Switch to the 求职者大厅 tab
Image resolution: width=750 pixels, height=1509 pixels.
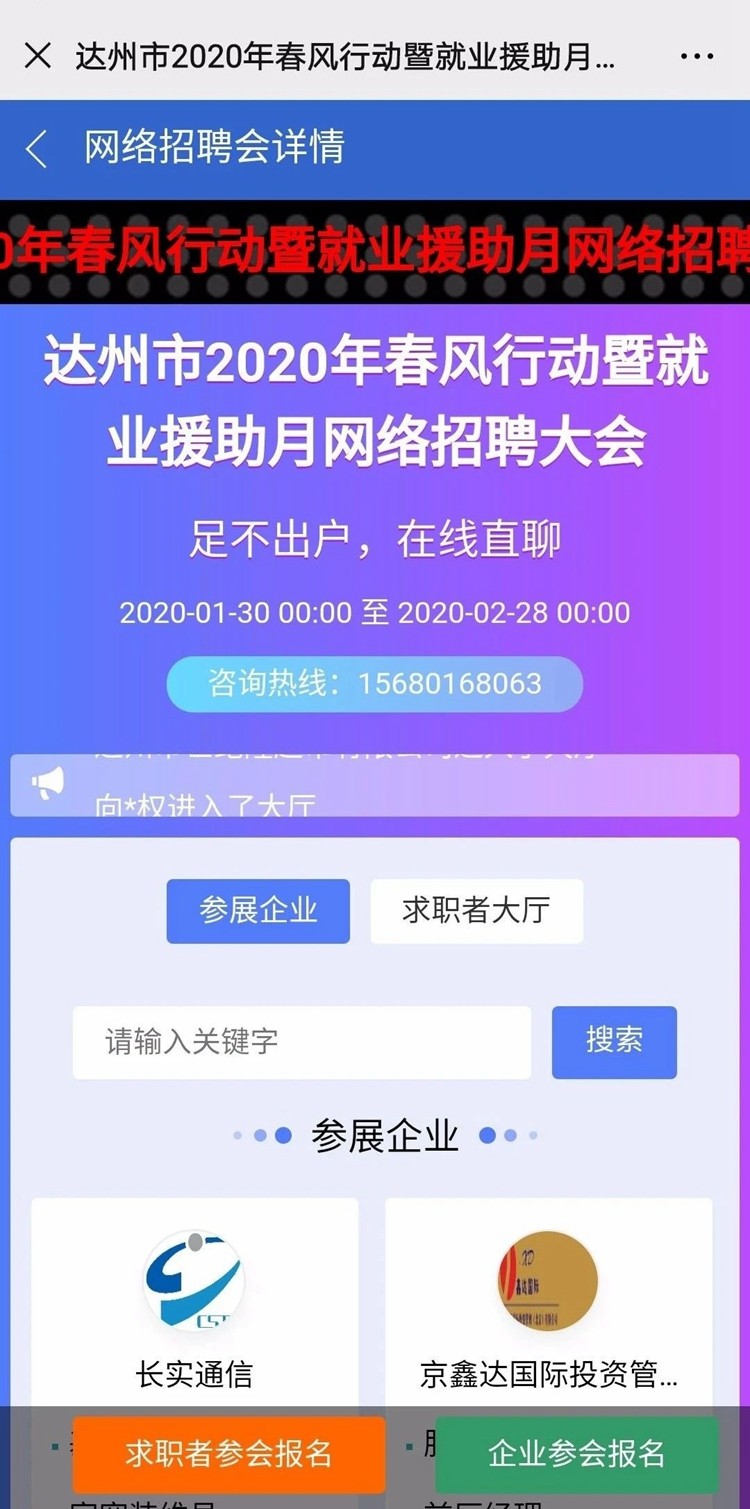click(476, 911)
